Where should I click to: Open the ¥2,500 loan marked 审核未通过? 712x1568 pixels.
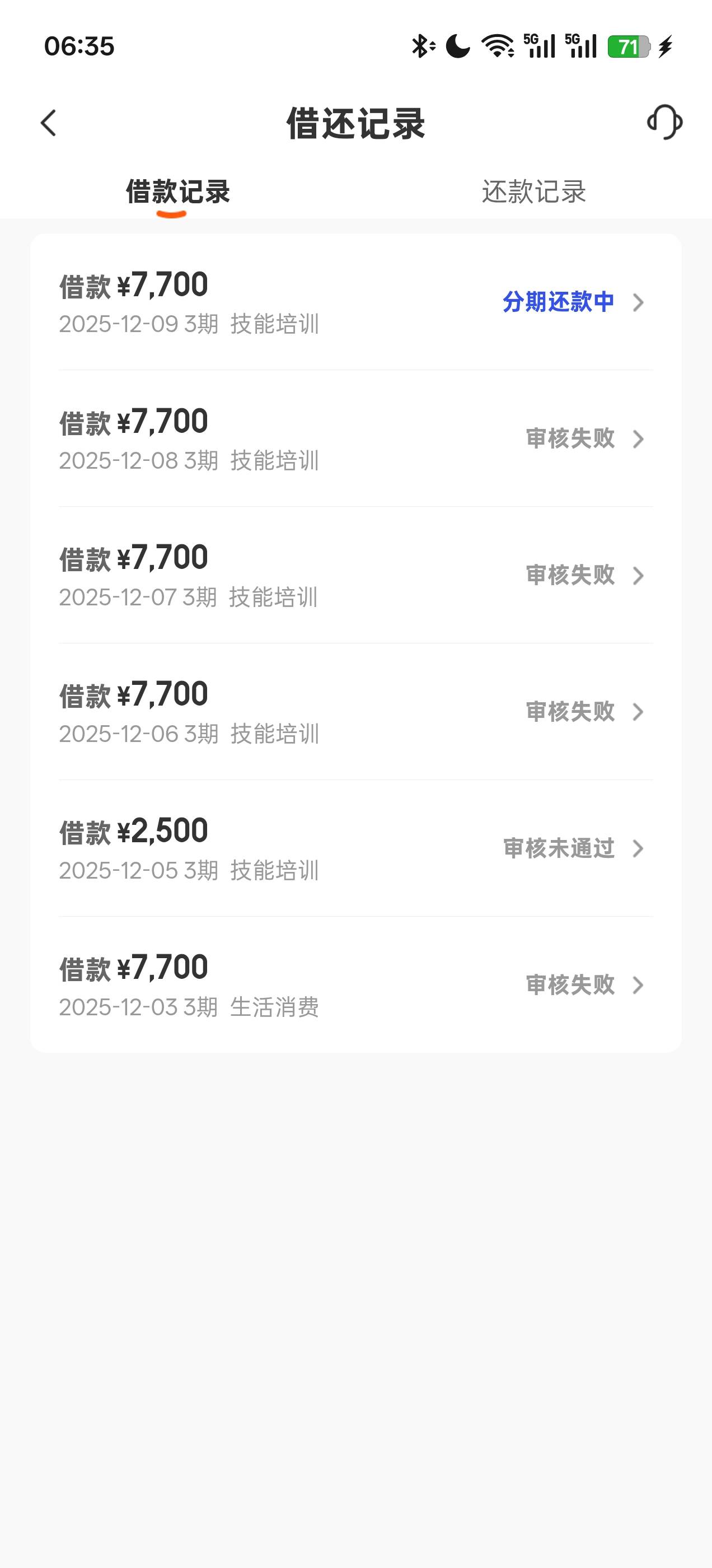tap(355, 848)
